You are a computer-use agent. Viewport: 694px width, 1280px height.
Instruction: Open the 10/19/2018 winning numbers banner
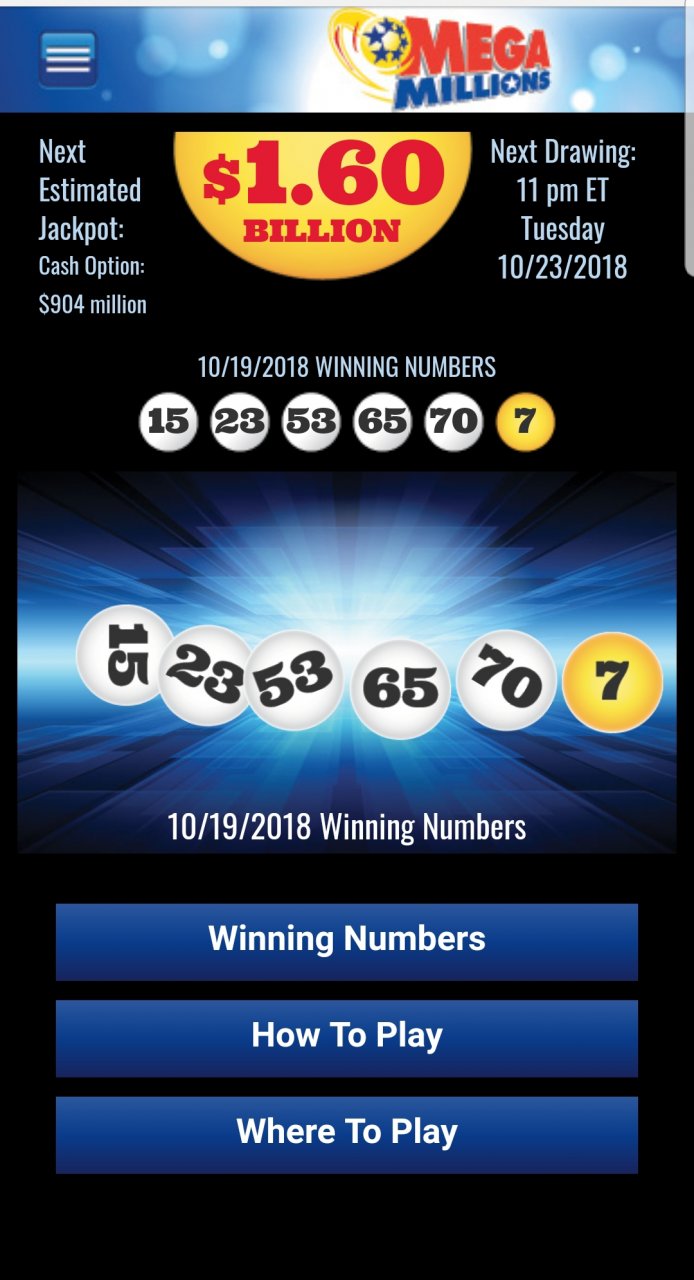pyautogui.click(x=346, y=662)
